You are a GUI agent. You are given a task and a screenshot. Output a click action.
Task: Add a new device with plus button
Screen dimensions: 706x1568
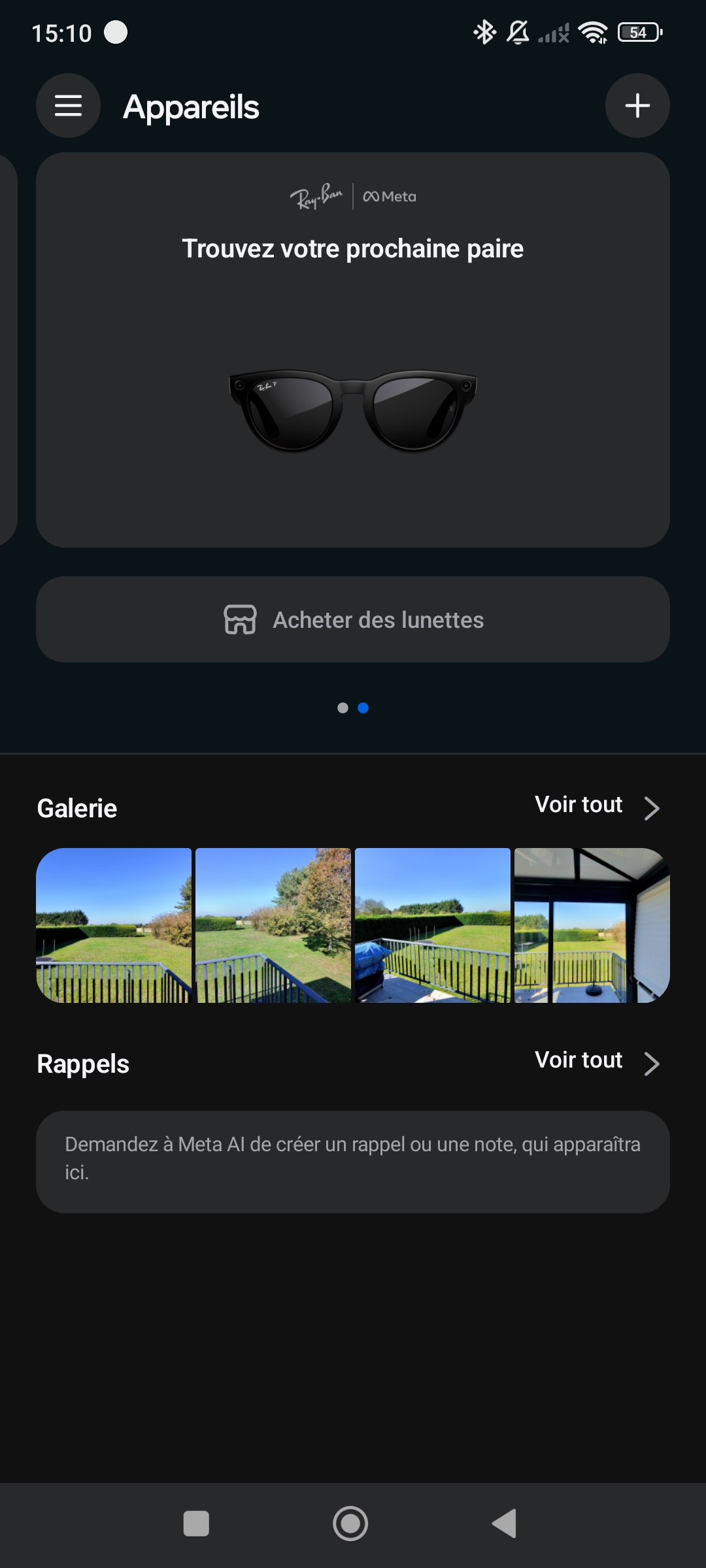[x=637, y=106]
